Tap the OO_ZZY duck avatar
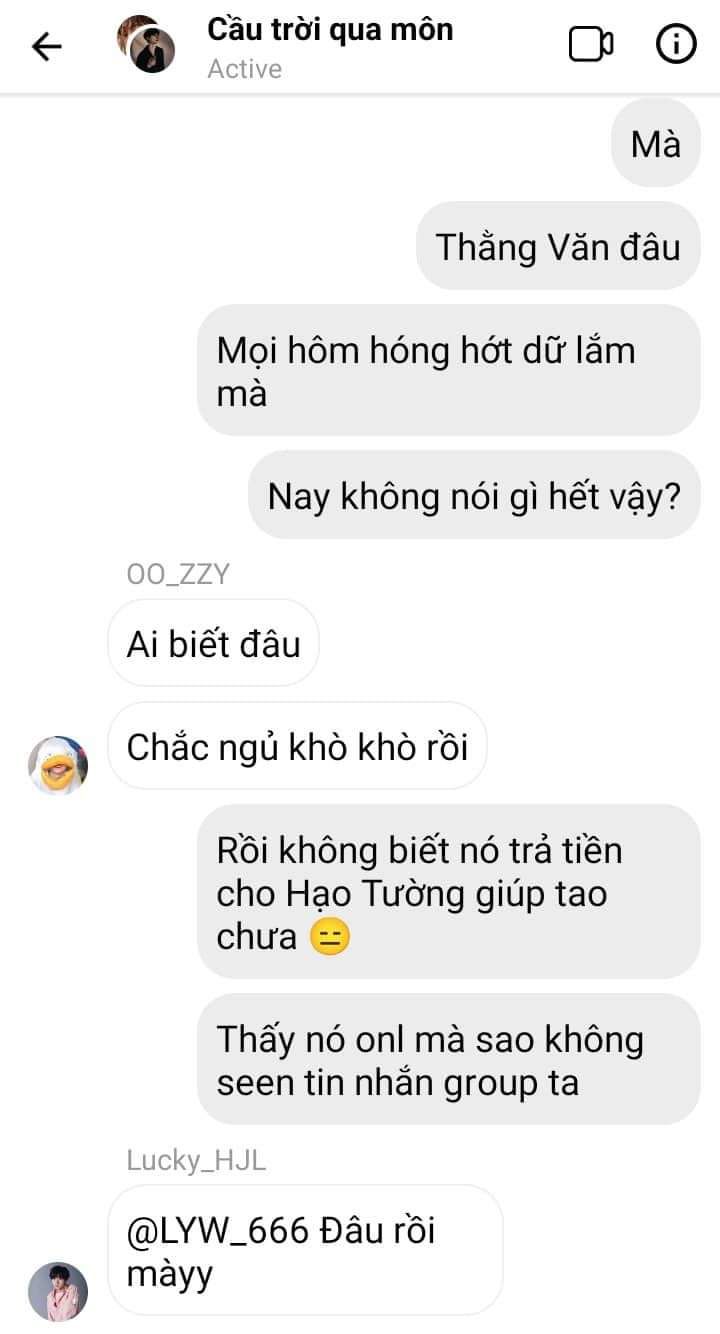This screenshot has width=720, height=1334. (58, 765)
